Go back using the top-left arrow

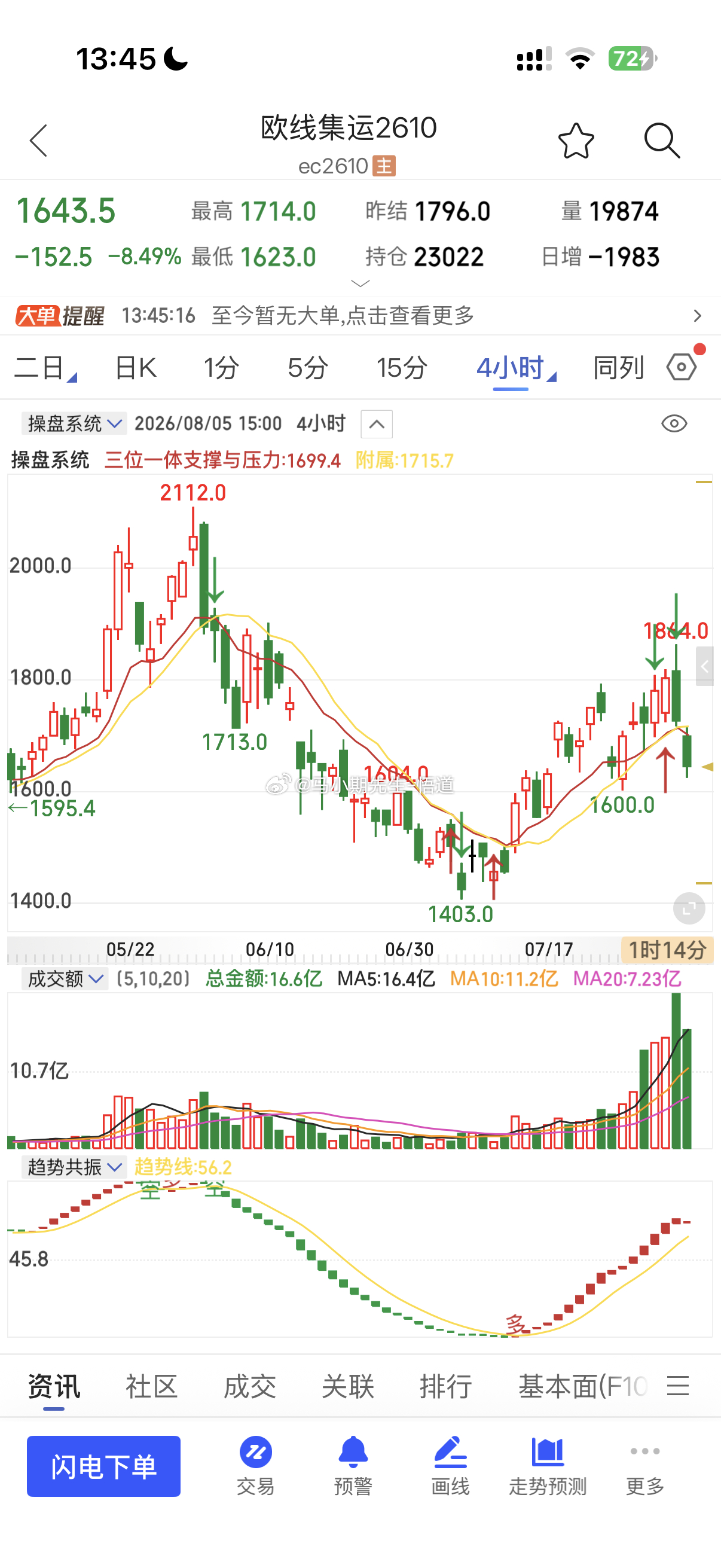38,141
